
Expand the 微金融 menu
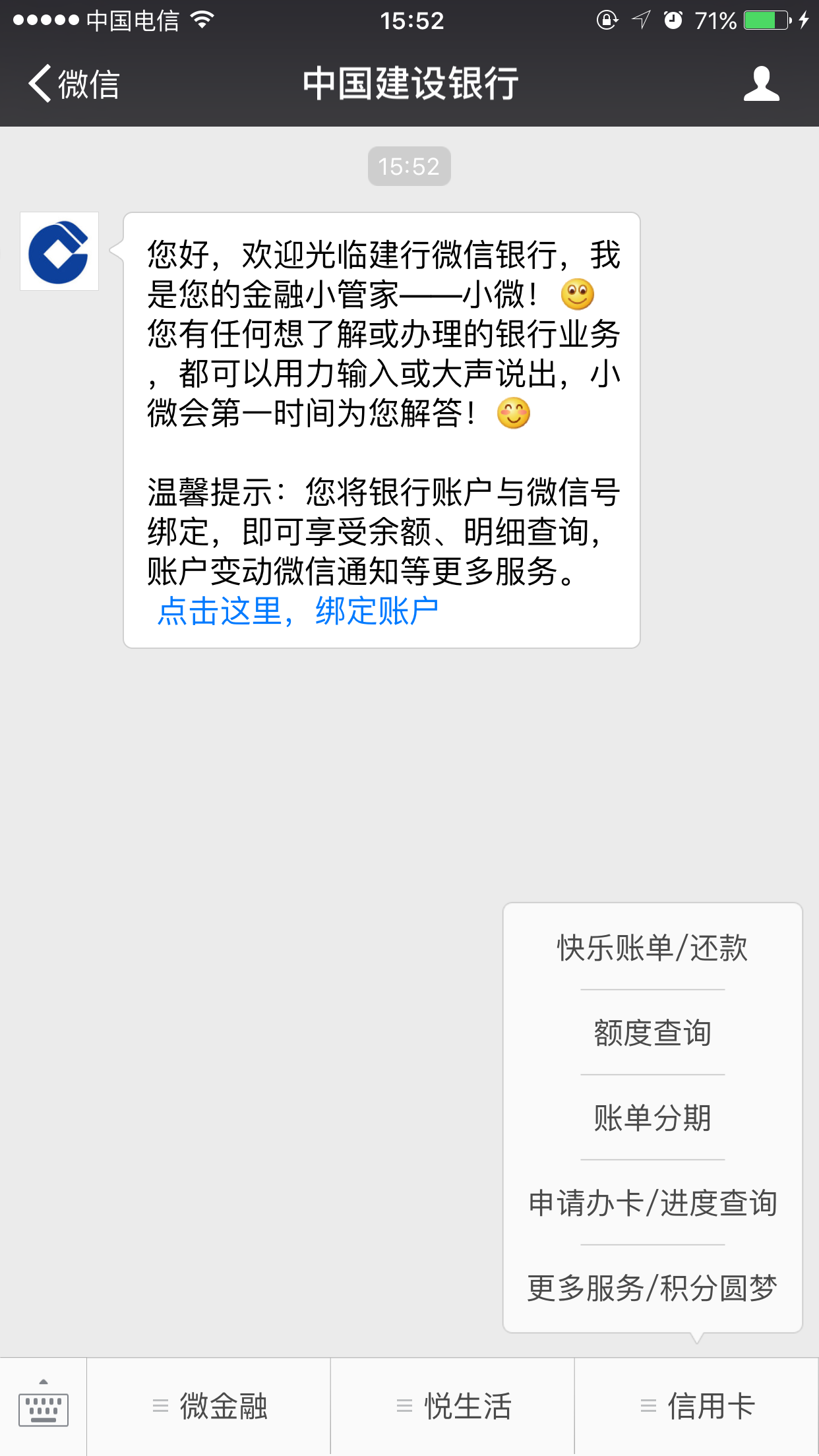point(209,1407)
